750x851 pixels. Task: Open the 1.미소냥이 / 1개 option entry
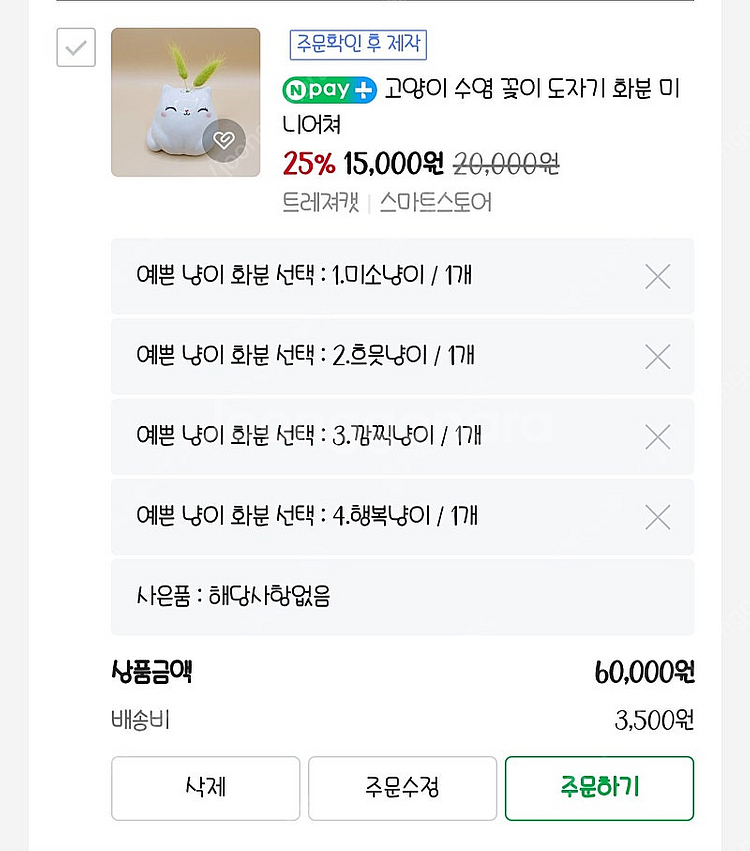coord(300,277)
